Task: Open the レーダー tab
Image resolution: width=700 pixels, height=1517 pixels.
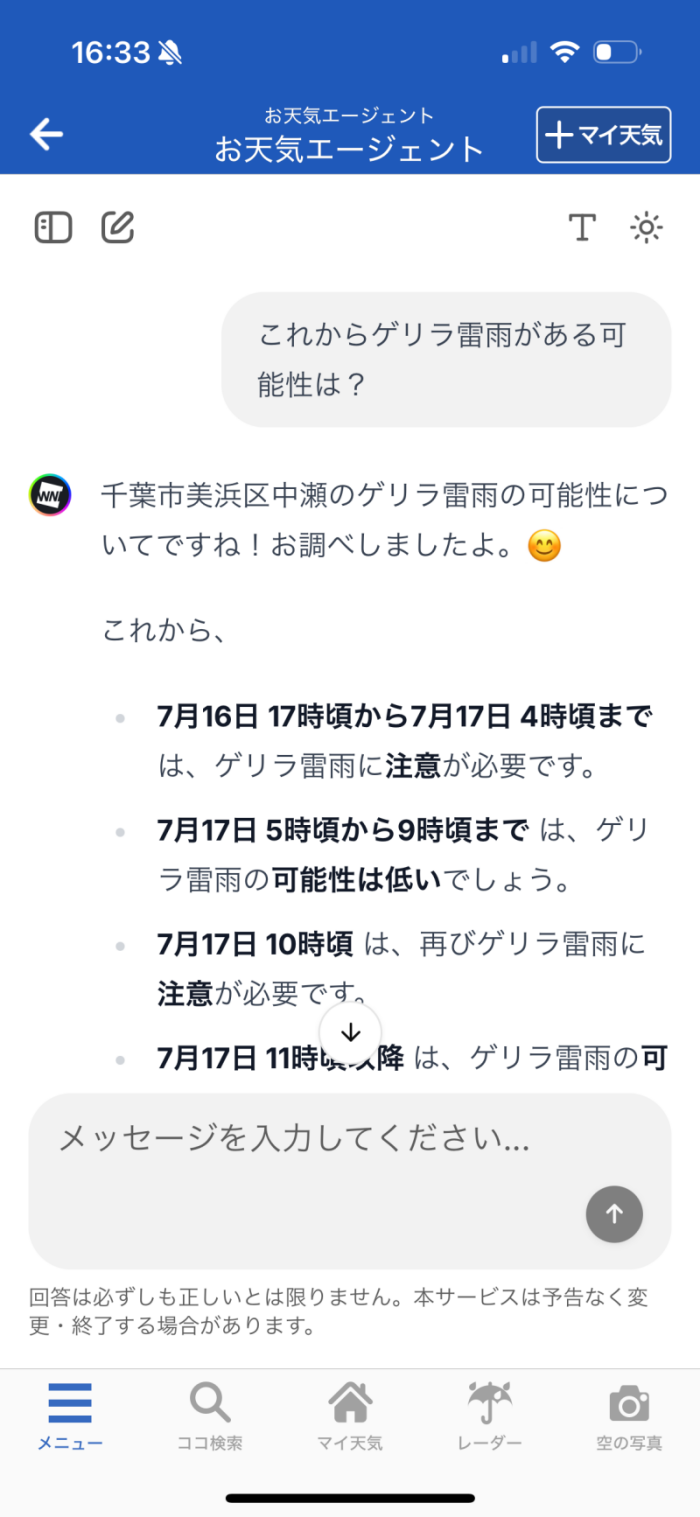Action: pos(490,1417)
